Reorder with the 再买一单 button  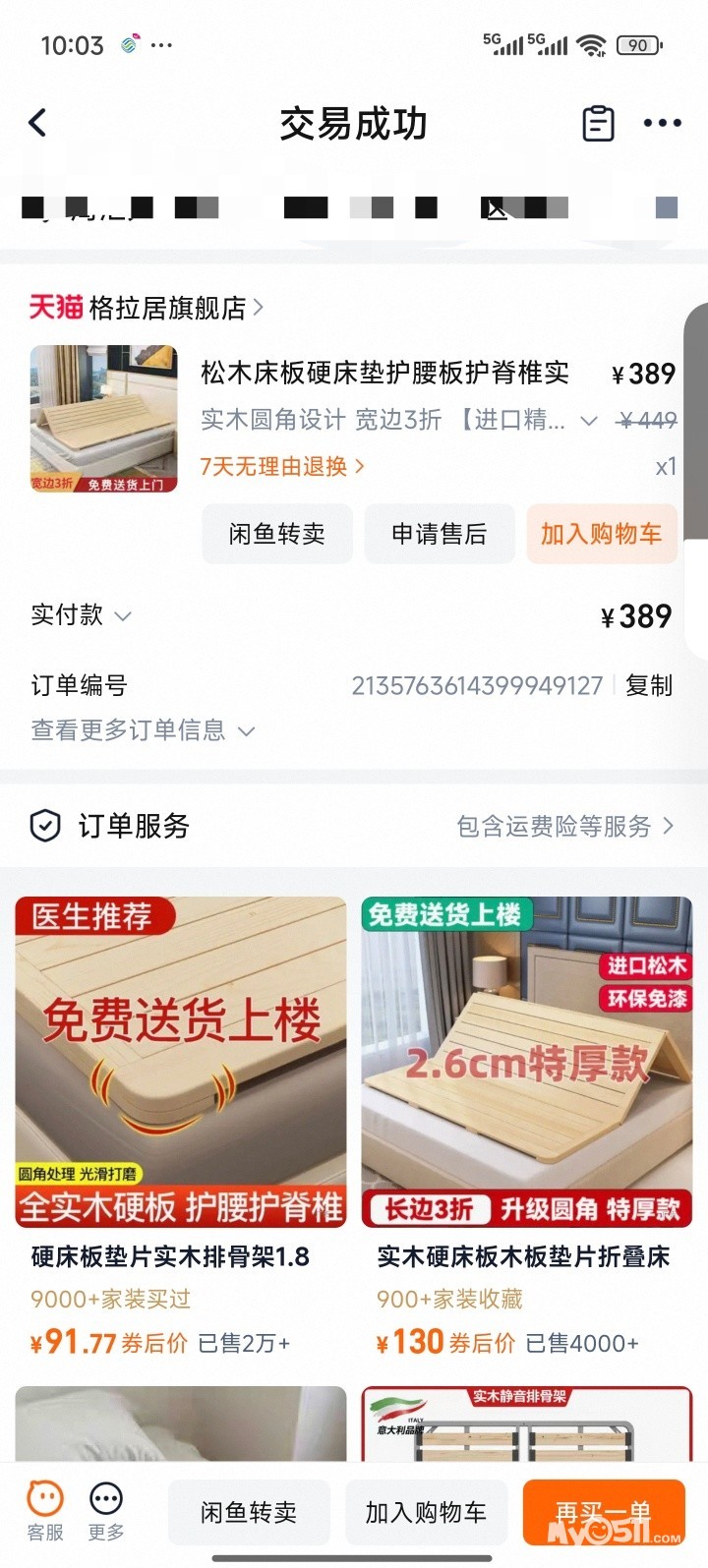603,1512
